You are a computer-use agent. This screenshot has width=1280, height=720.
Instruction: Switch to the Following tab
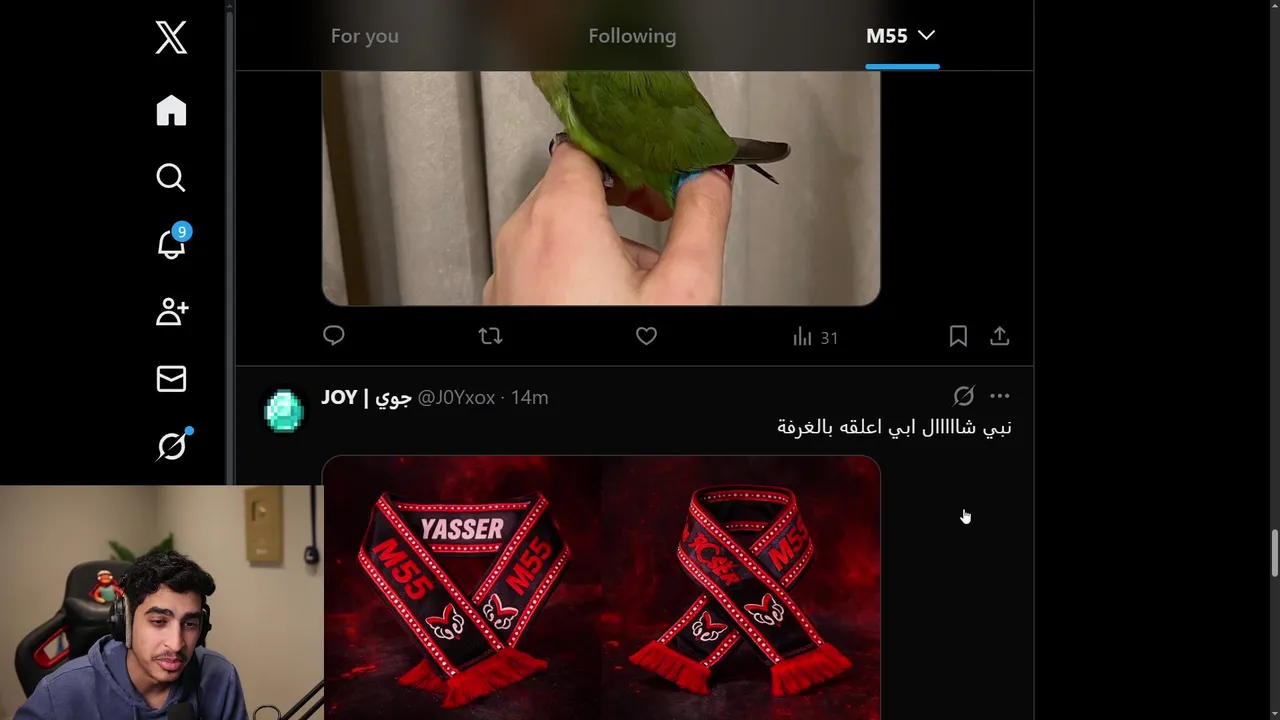632,36
